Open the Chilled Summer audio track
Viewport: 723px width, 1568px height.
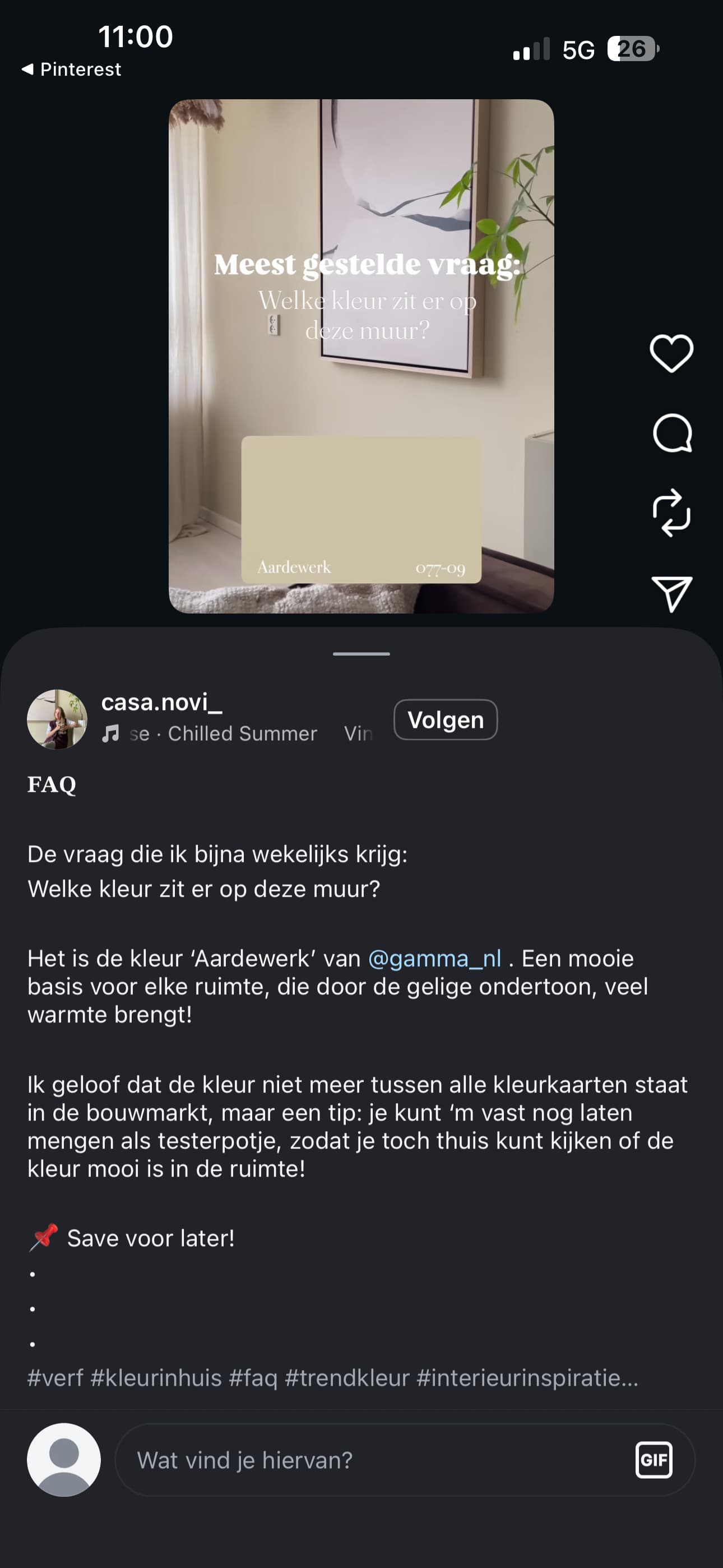coord(242,734)
